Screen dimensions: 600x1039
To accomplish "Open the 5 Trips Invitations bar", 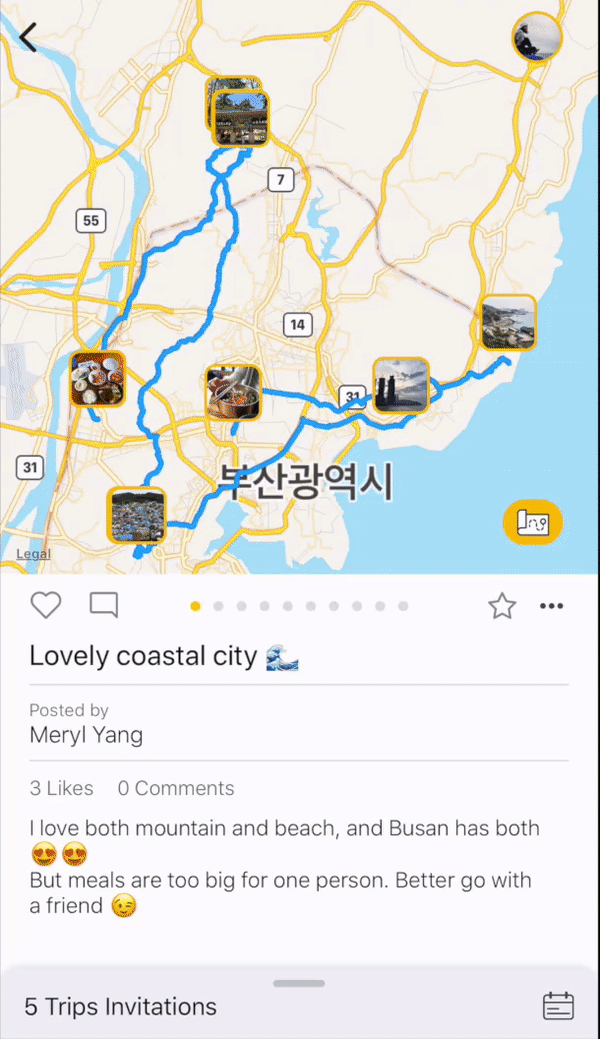I will pyautogui.click(x=121, y=1006).
